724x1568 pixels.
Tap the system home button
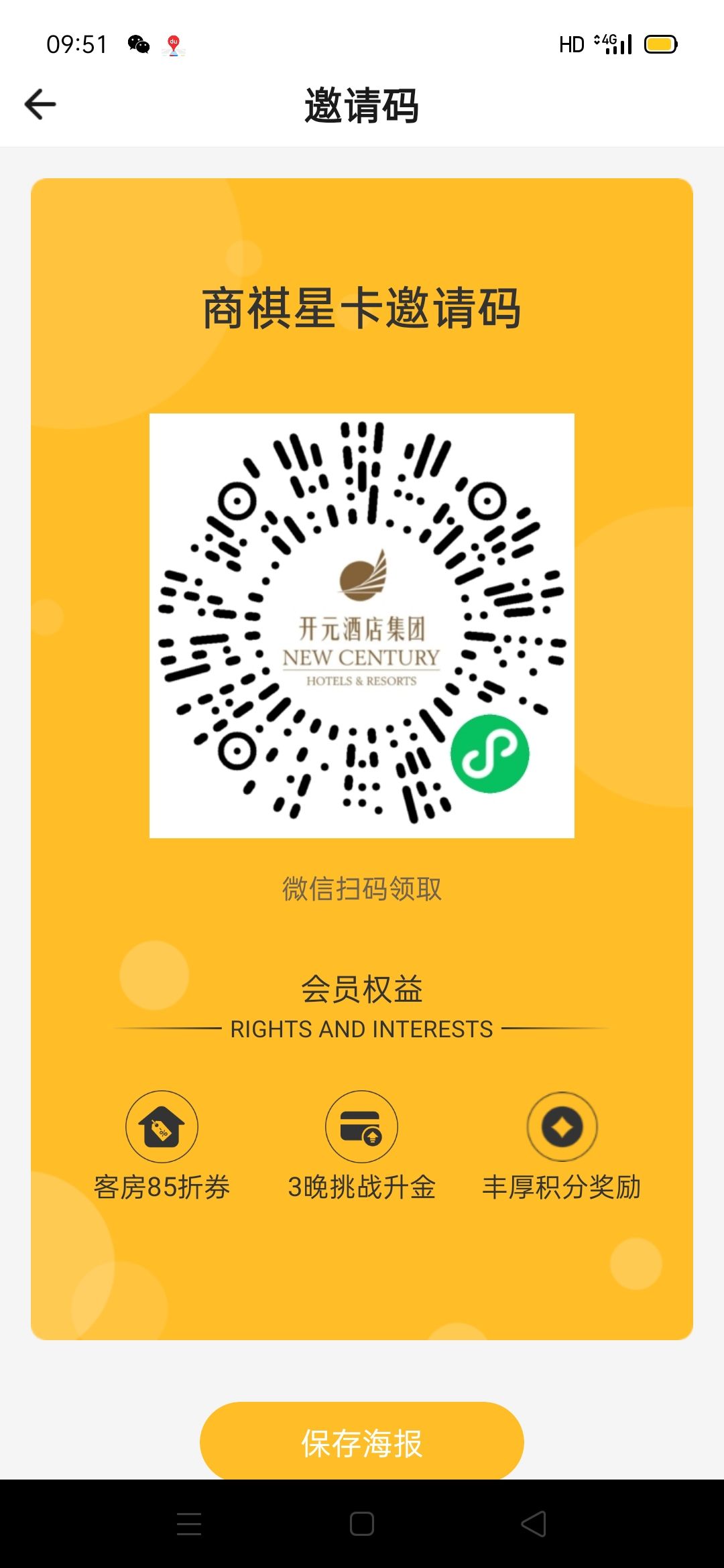pos(361,1524)
